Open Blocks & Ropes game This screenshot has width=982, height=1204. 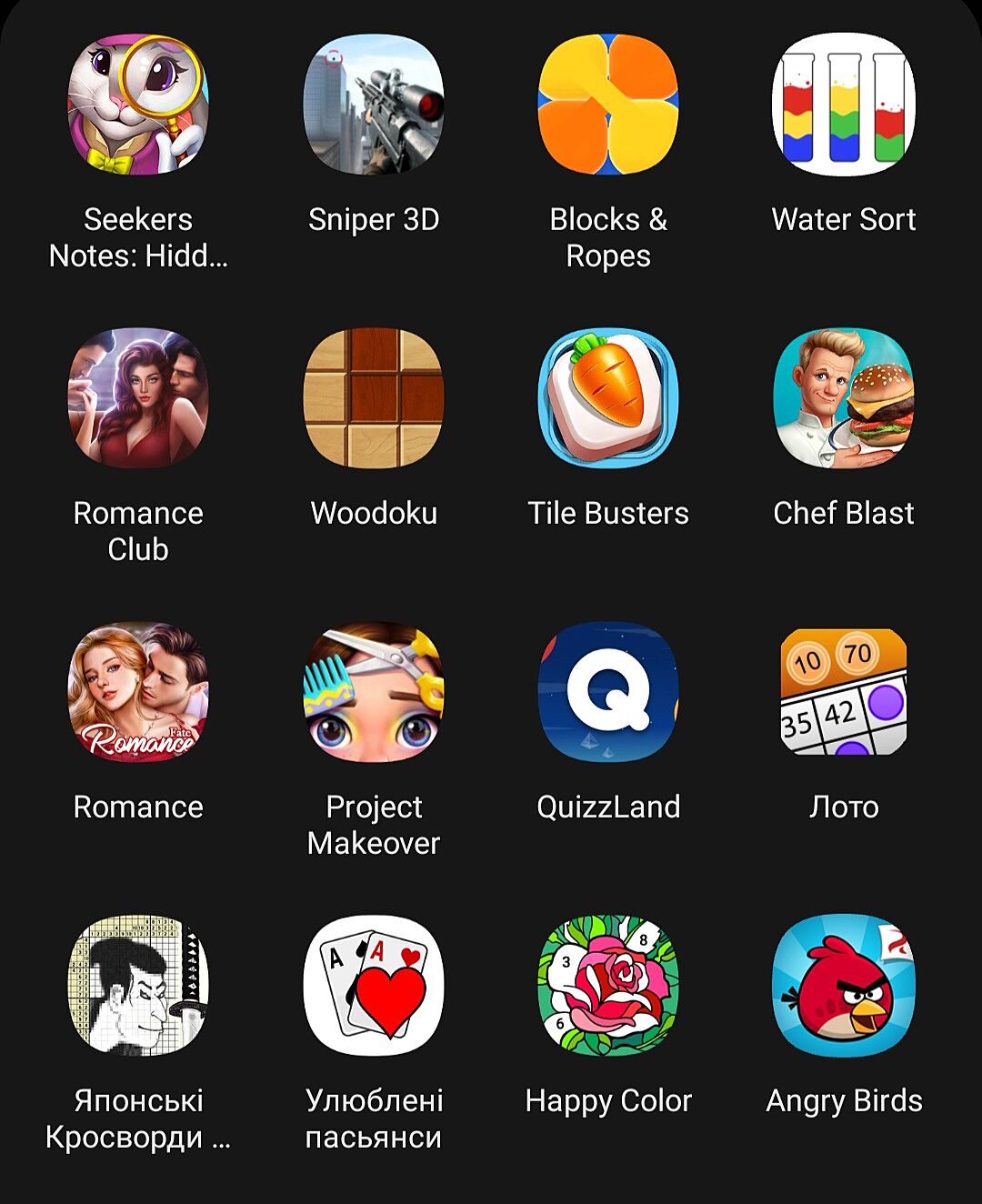[608, 105]
